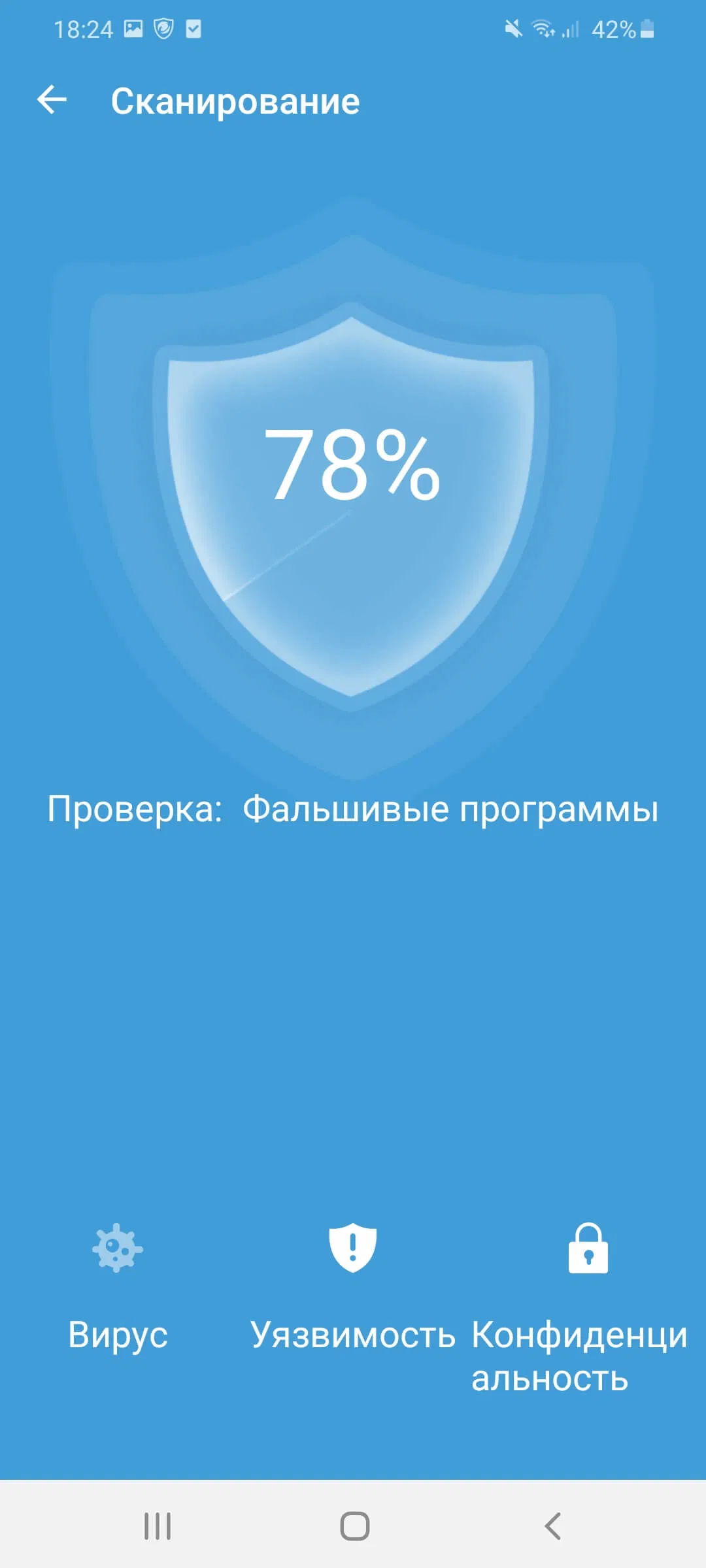Go back from the Сканирование screen
Viewport: 706px width, 1568px height.
[x=52, y=101]
